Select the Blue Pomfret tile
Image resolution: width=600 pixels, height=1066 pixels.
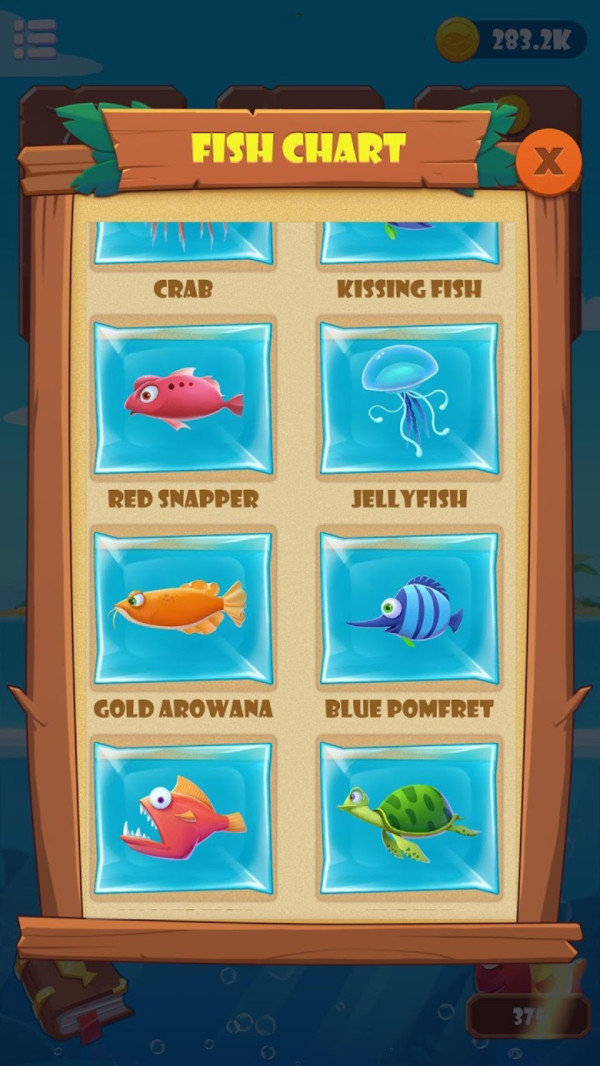pos(409,607)
